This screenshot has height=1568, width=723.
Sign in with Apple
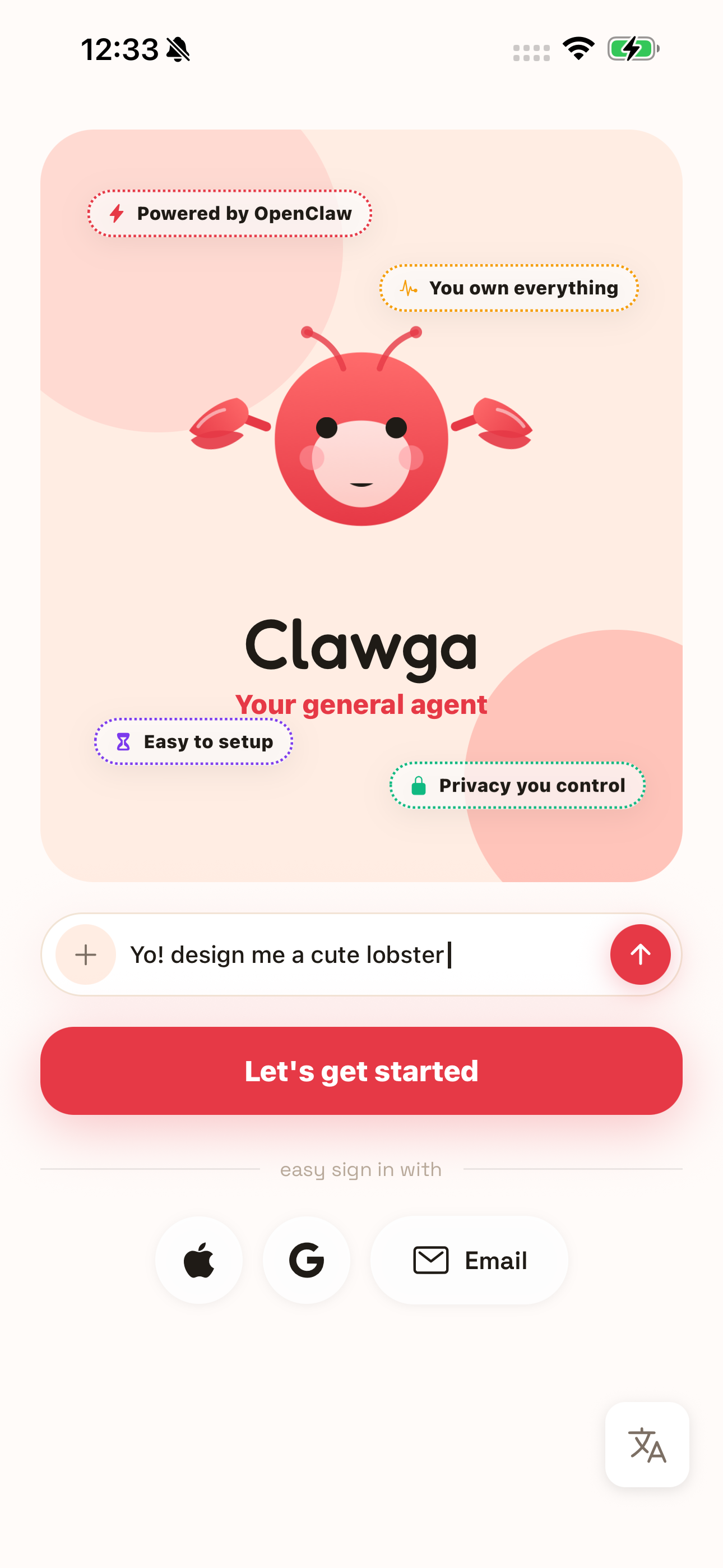tap(199, 1260)
